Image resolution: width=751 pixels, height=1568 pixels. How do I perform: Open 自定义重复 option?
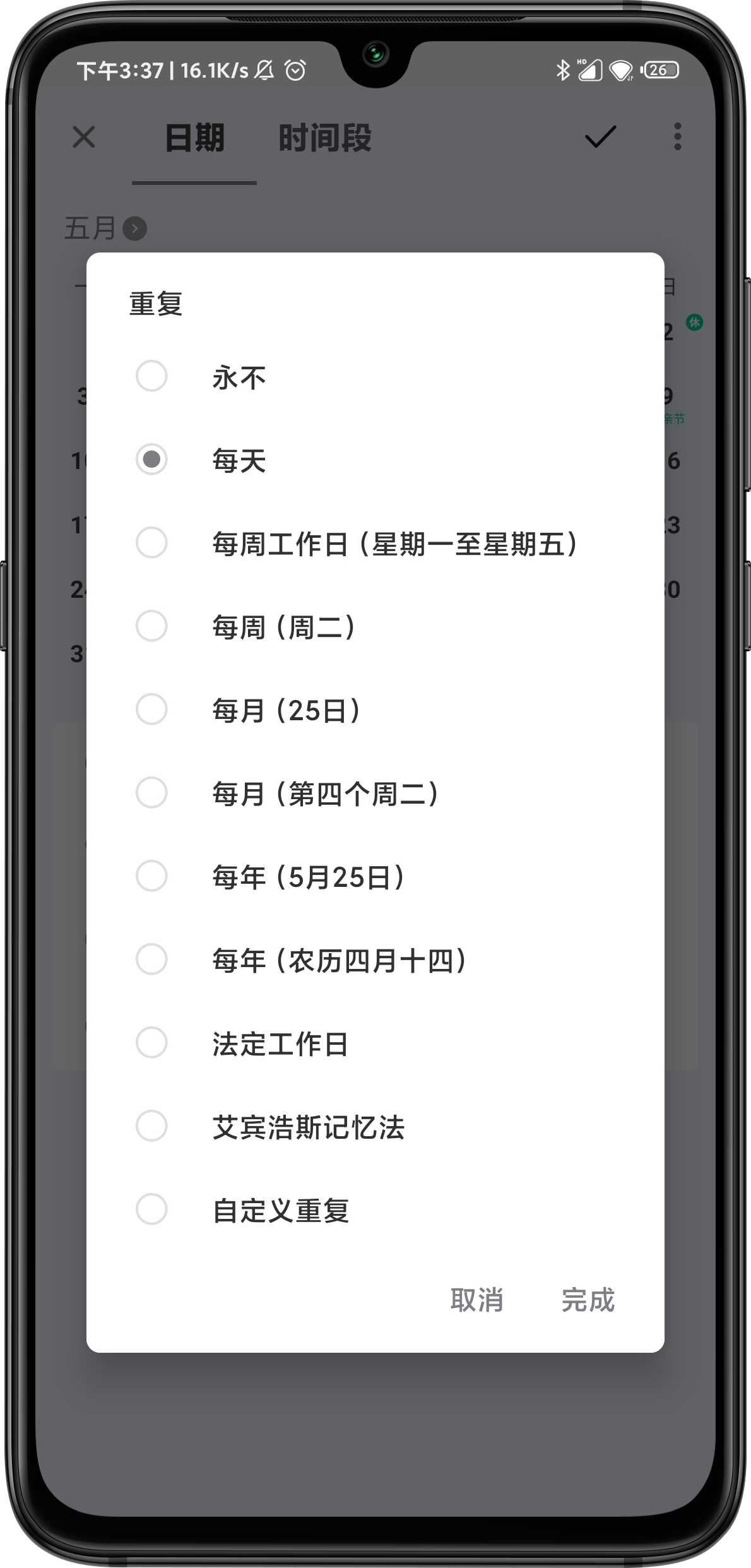click(x=151, y=1209)
